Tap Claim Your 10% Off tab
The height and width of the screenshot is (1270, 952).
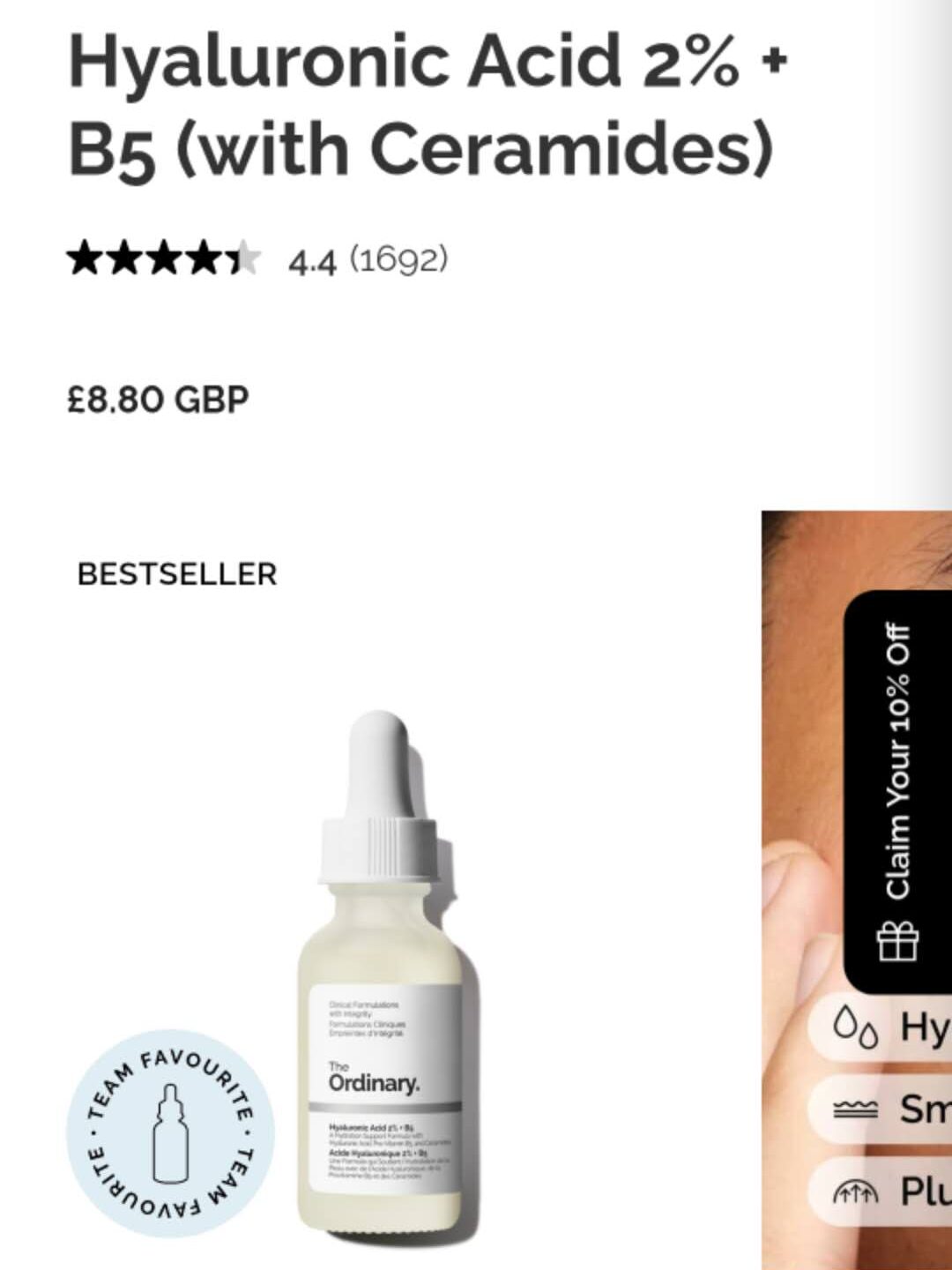pyautogui.click(x=897, y=789)
